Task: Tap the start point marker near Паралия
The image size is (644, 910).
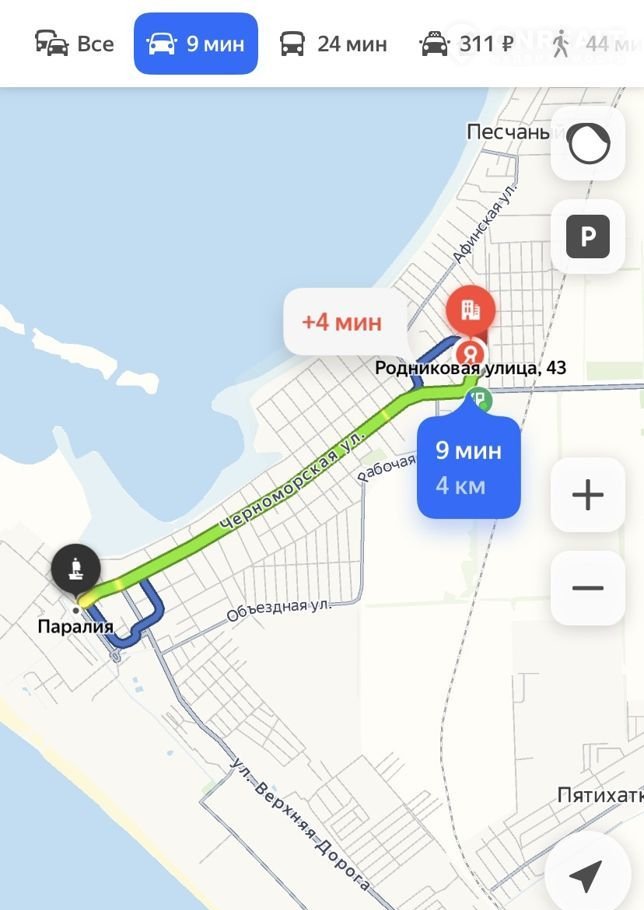Action: (76, 571)
